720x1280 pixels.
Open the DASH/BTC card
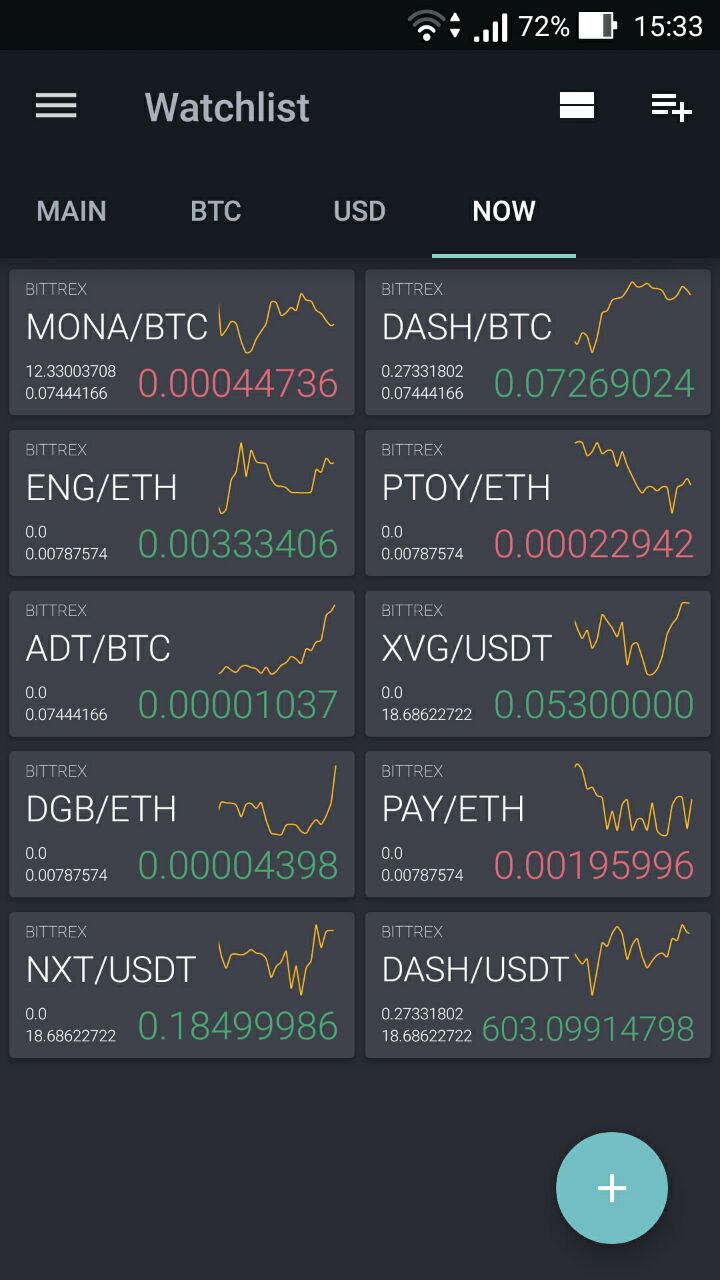tap(538, 342)
